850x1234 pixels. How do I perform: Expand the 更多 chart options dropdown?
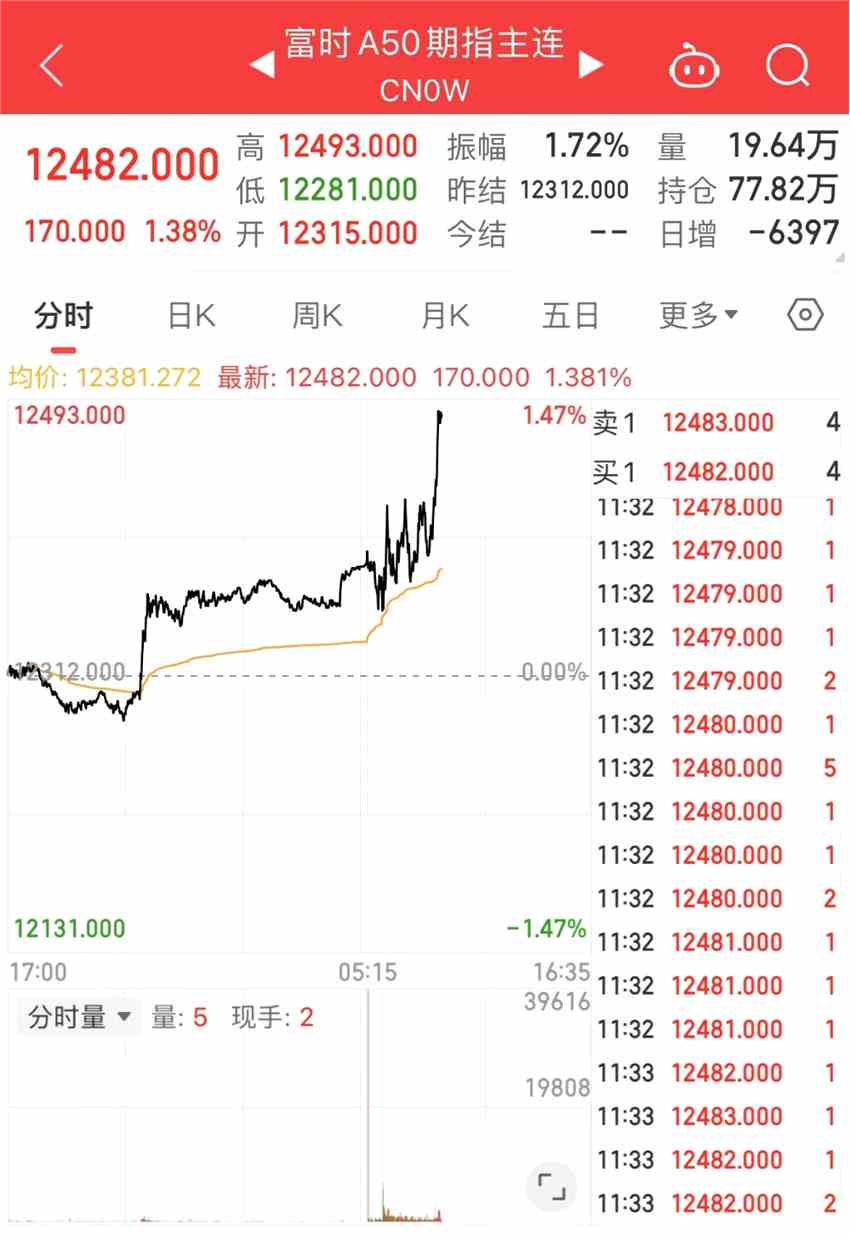click(698, 317)
